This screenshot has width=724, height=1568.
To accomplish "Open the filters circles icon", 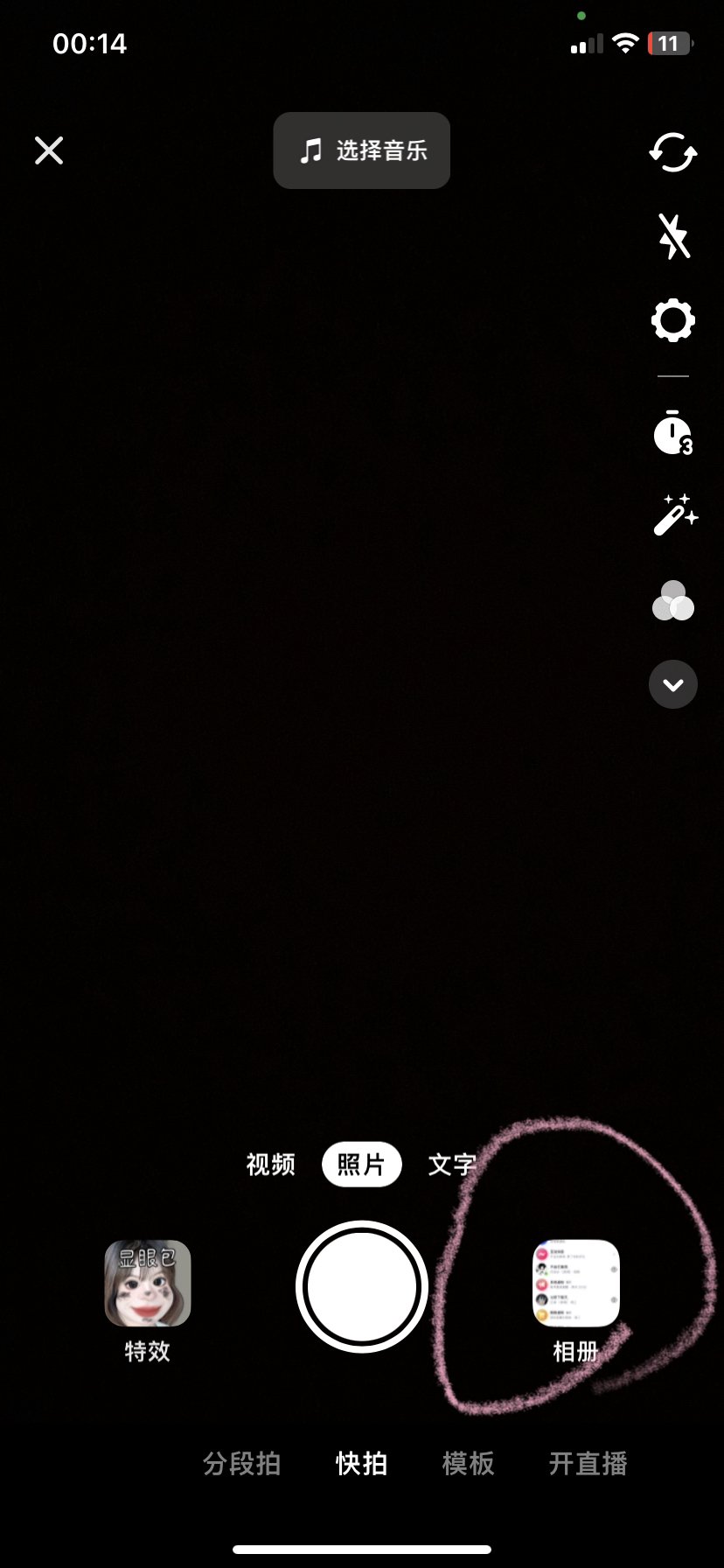I will coord(673,602).
